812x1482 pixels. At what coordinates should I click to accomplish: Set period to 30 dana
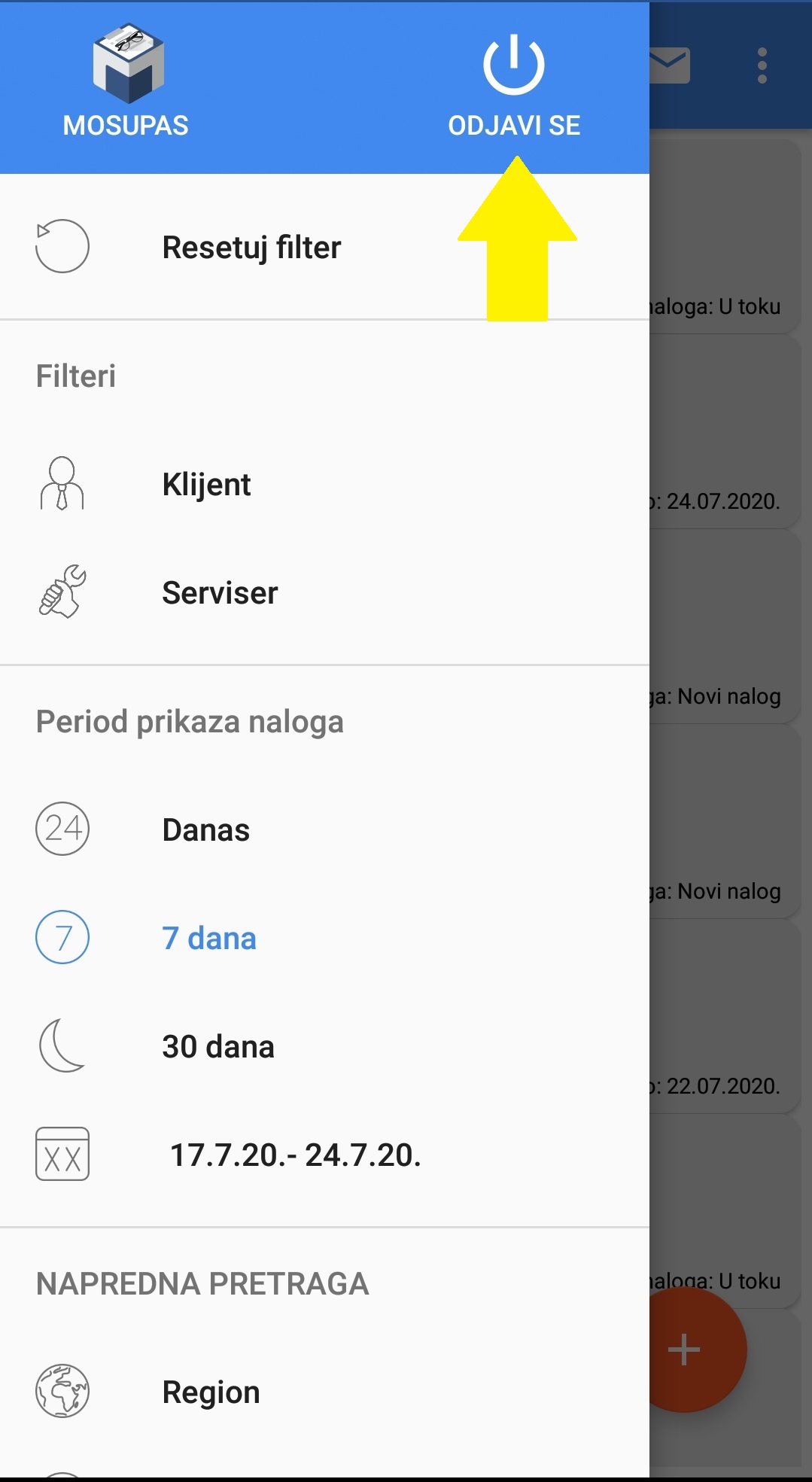pos(217,1047)
